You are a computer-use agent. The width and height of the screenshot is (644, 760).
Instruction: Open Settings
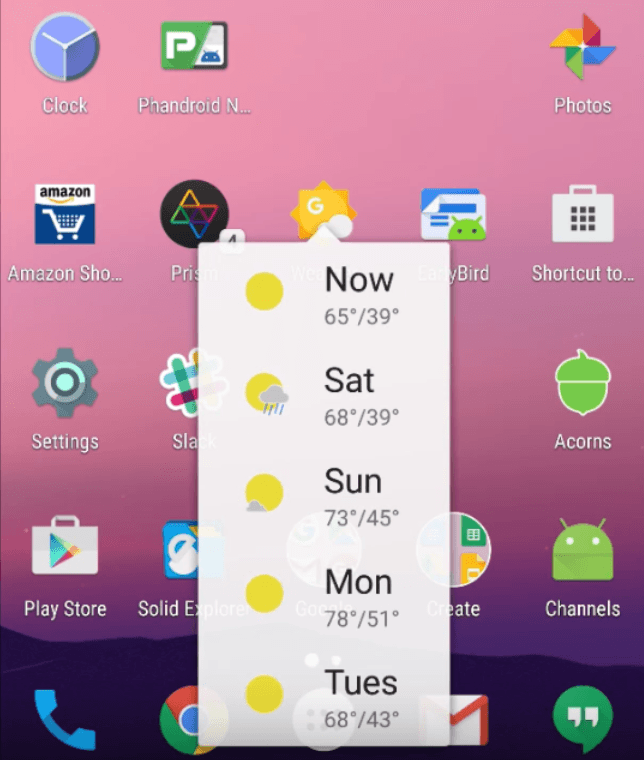[x=65, y=383]
